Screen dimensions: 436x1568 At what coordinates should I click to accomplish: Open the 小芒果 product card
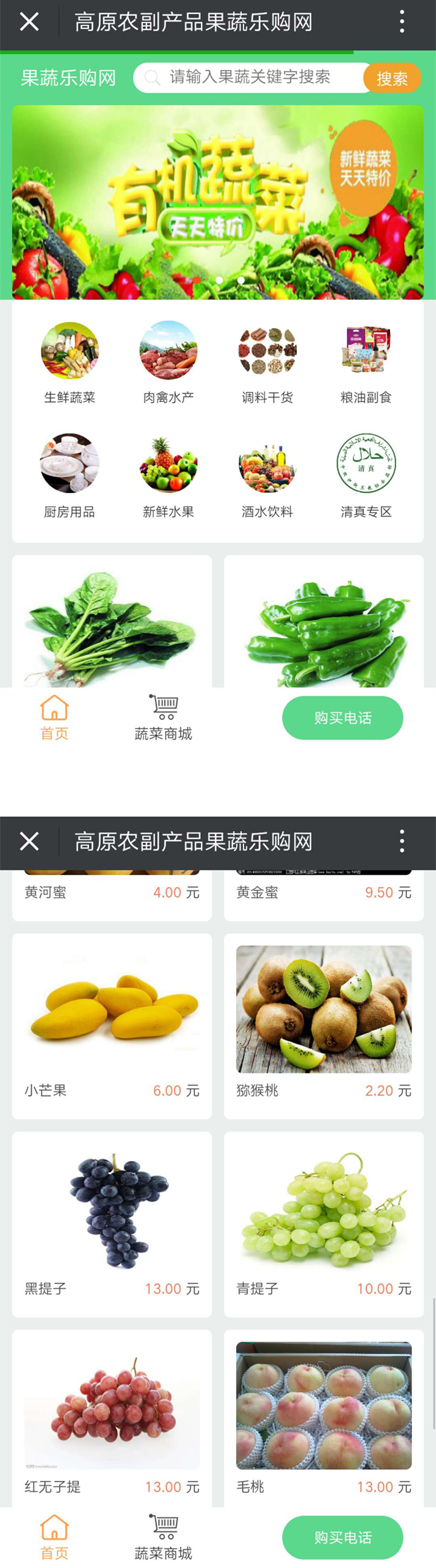112,1025
